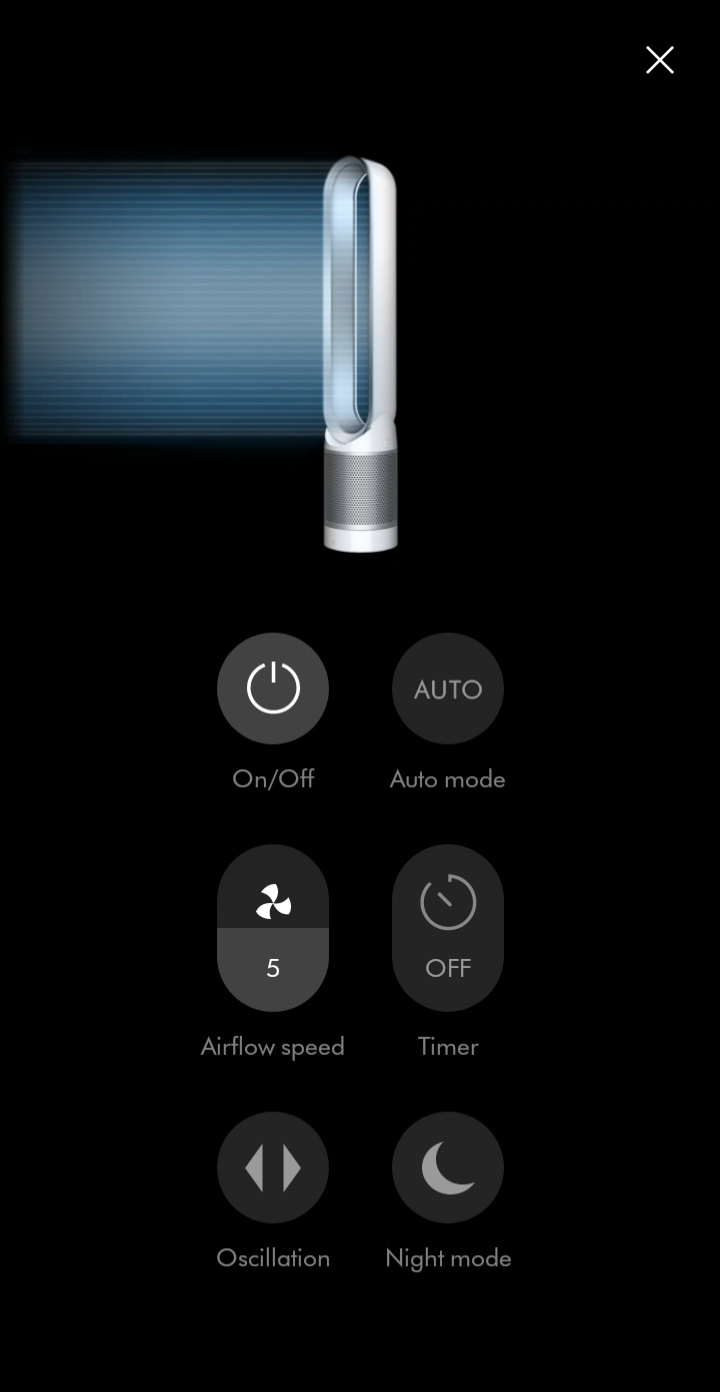Toggle the fan On/Off power button

[x=273, y=688]
